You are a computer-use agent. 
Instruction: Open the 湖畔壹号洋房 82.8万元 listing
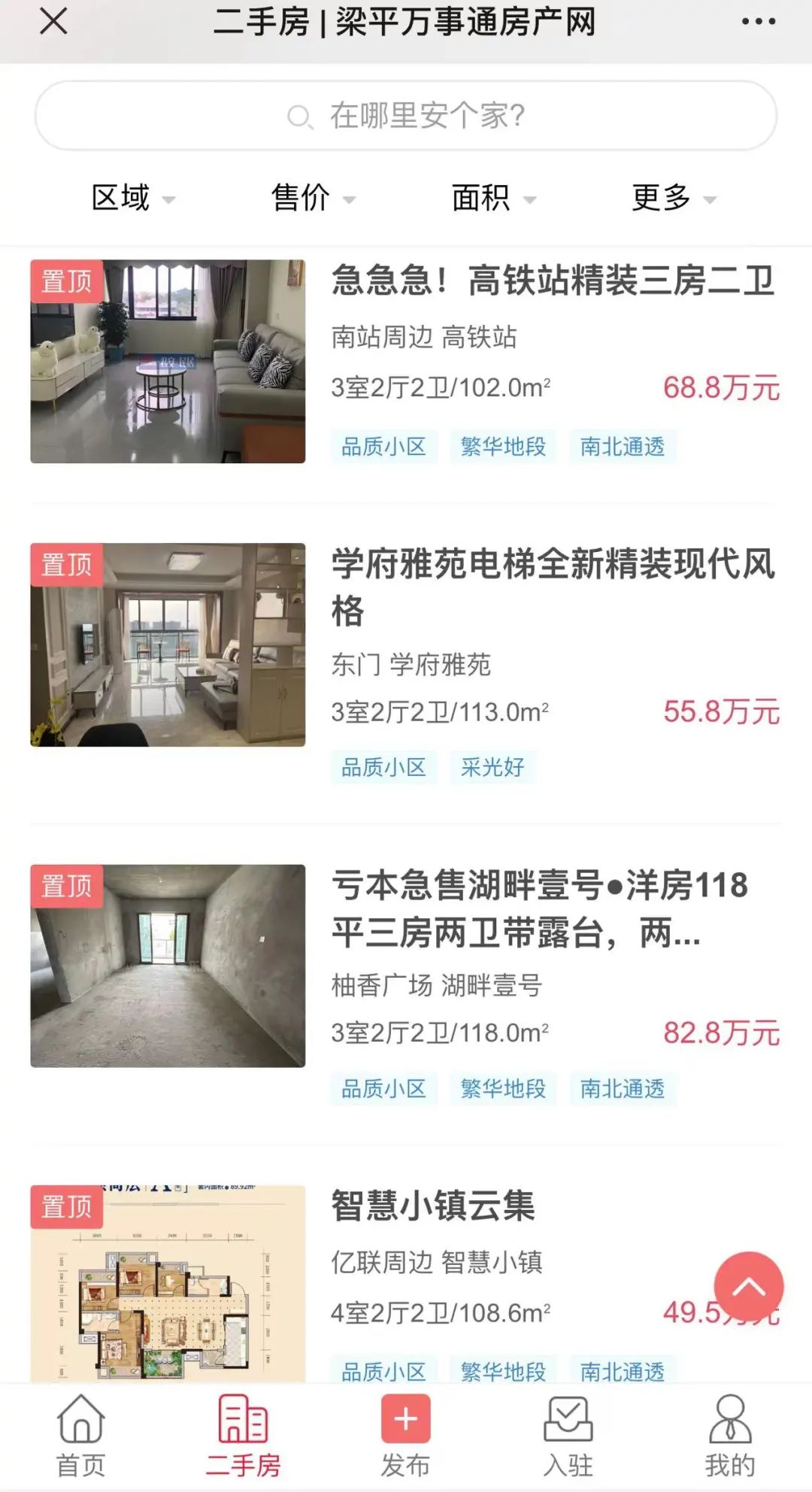click(540, 886)
